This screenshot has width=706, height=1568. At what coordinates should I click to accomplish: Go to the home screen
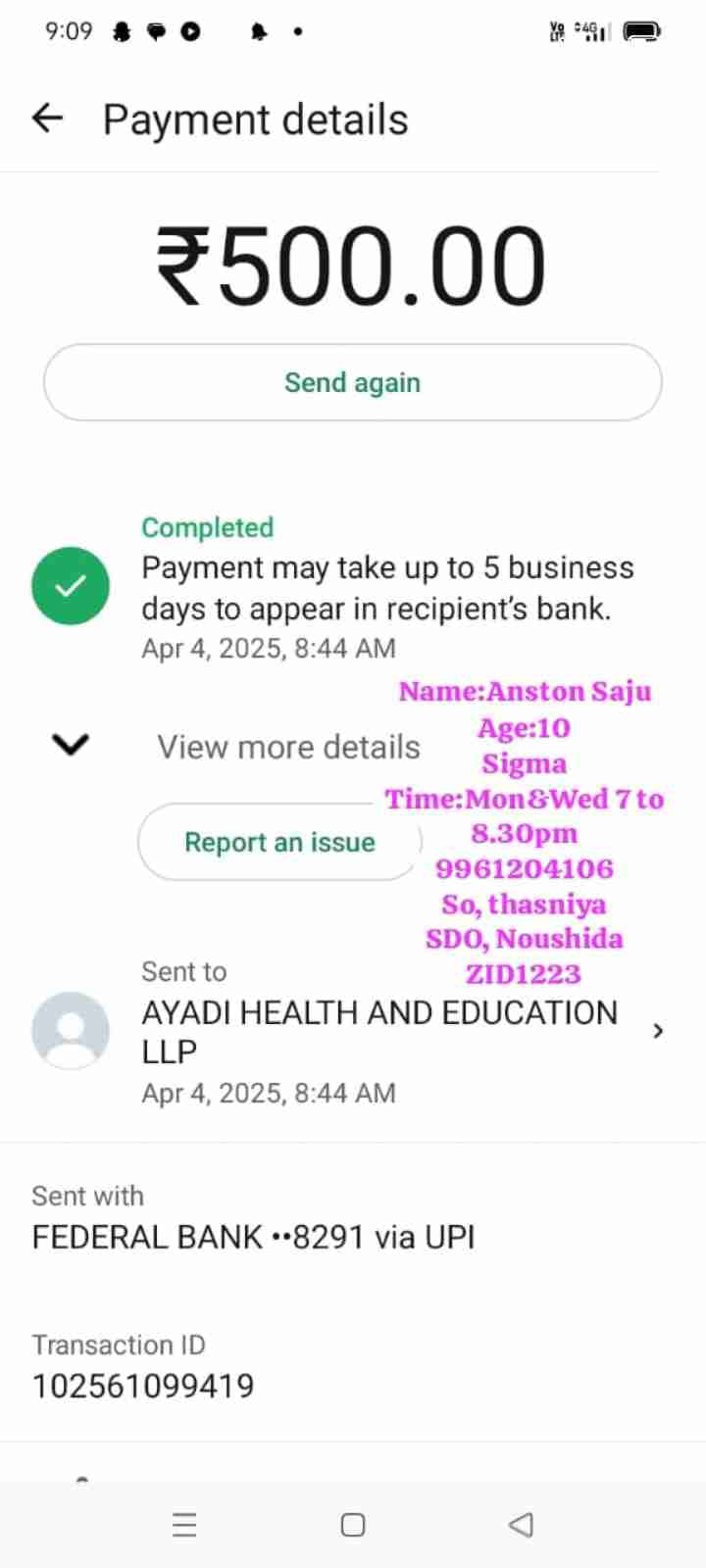[353, 1525]
